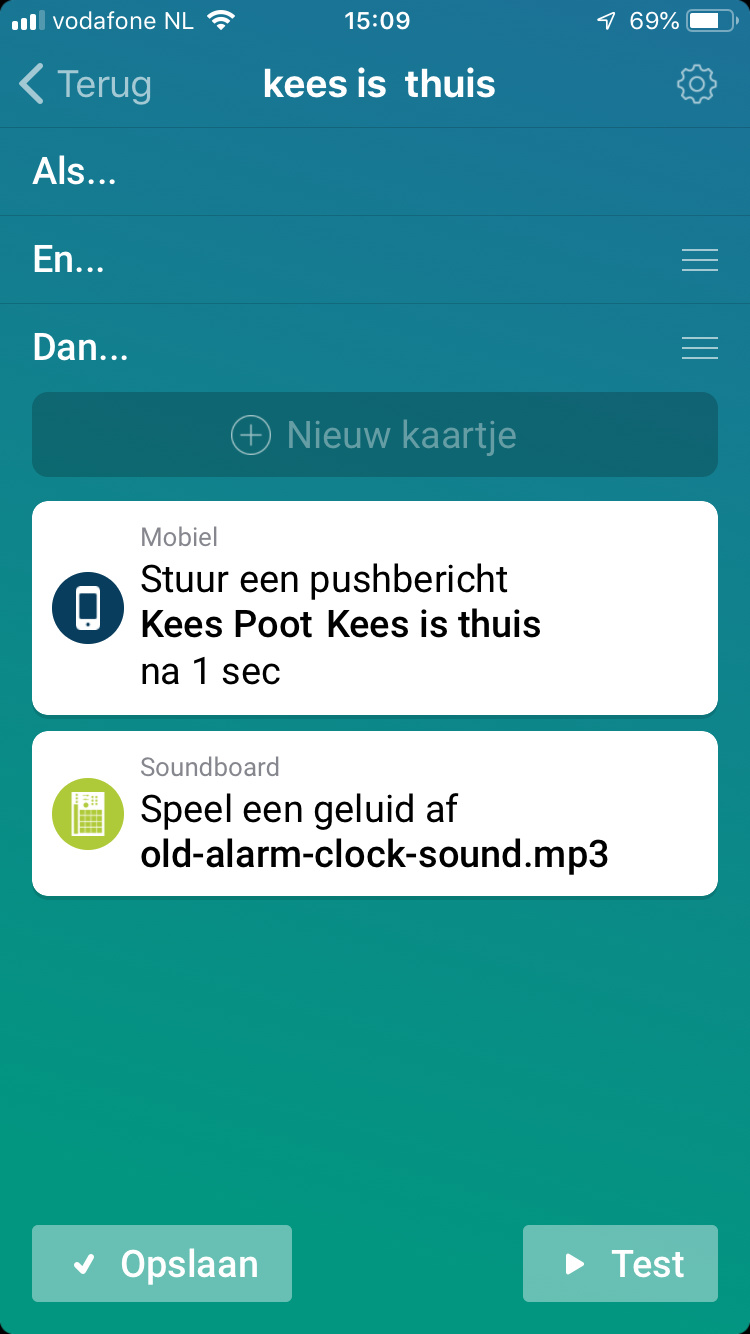
Task: Tap the menu lines beside En...
Action: [699, 260]
